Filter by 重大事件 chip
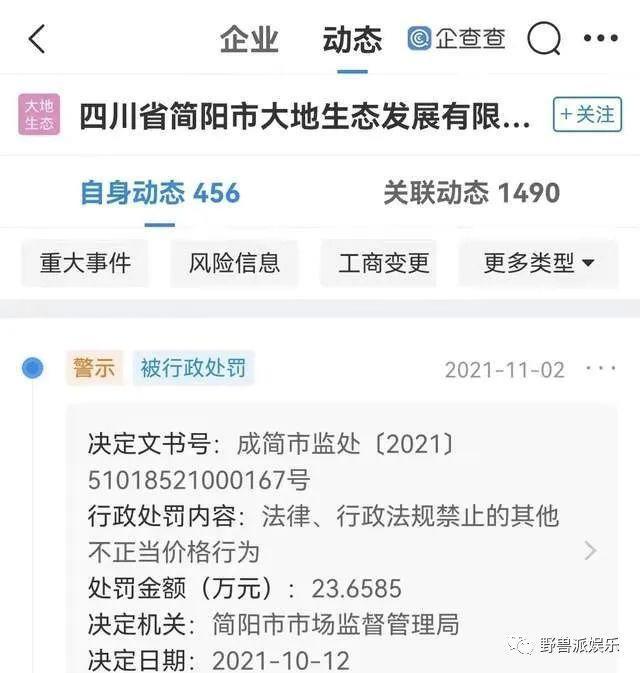 tap(85, 263)
